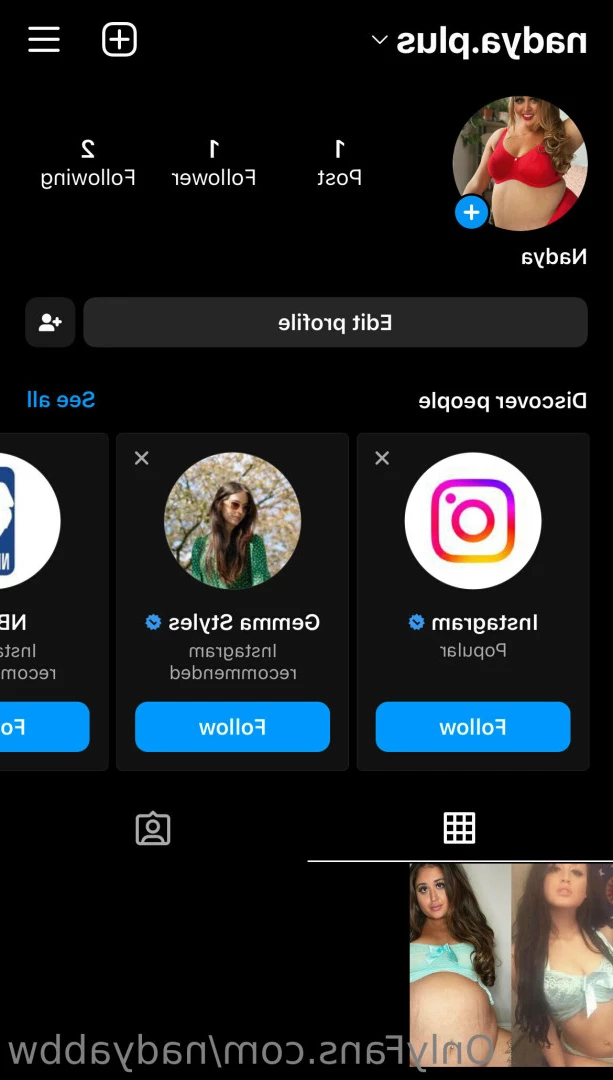The width and height of the screenshot is (613, 1080).
Task: Create a new post with plus icon
Action: click(x=119, y=40)
